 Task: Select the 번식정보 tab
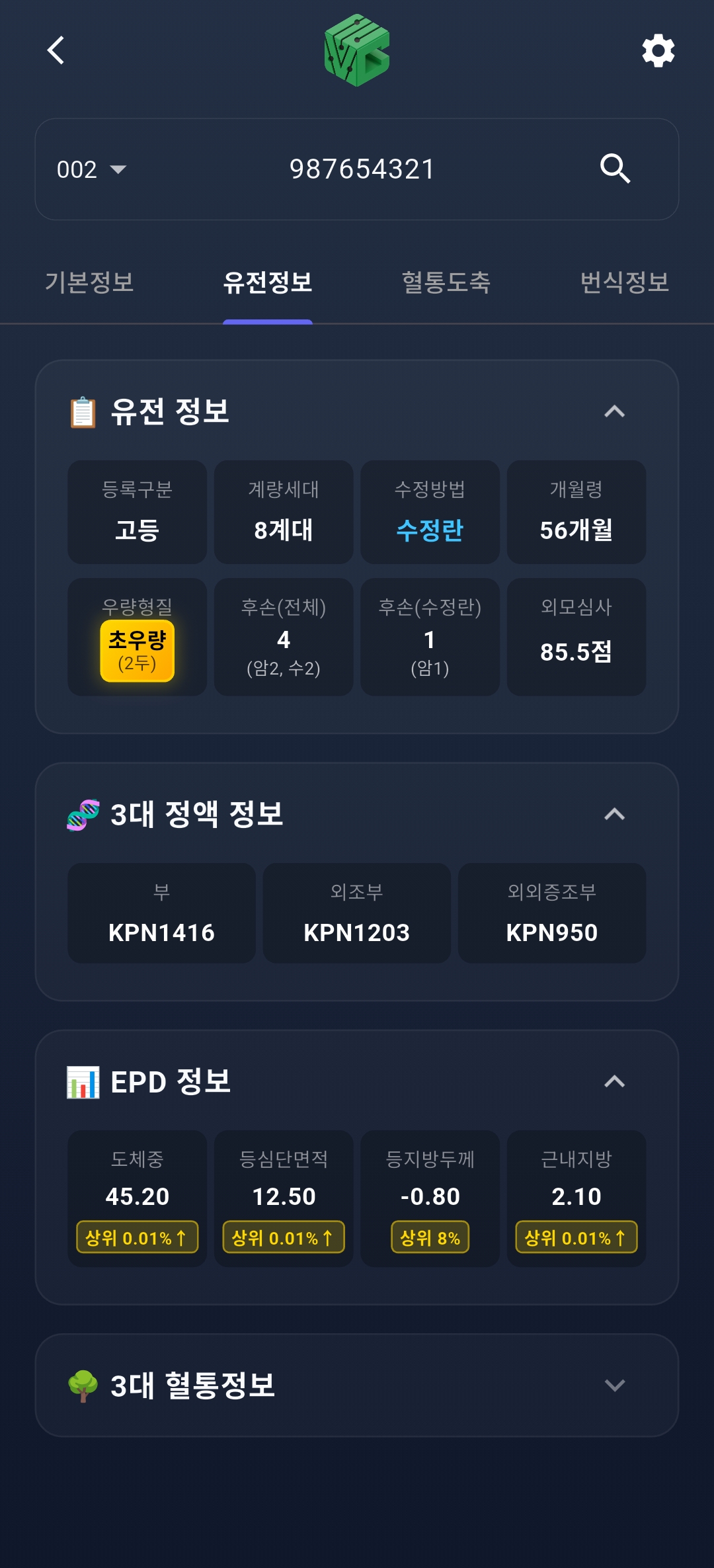[x=623, y=282]
